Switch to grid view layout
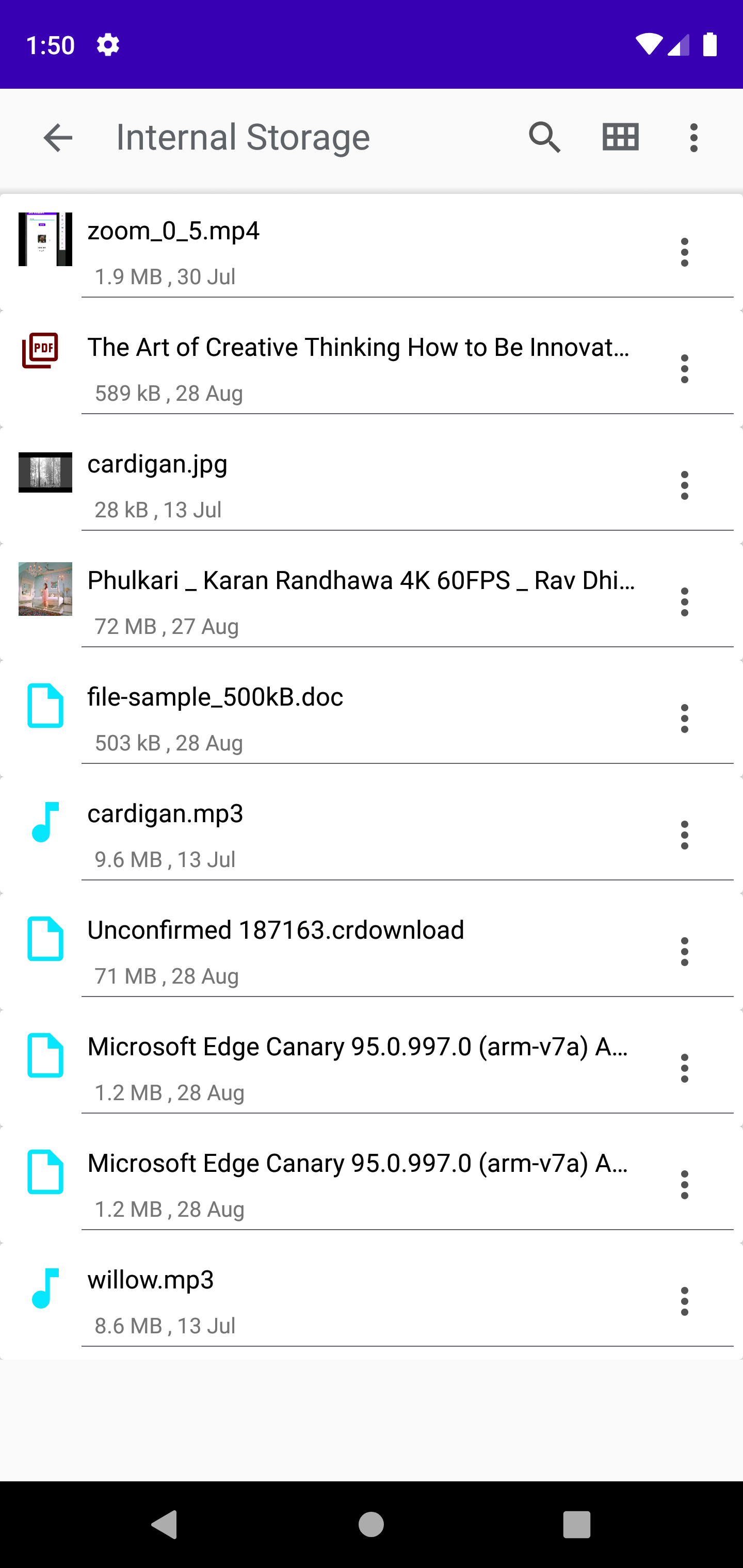743x1568 pixels. 620,138
